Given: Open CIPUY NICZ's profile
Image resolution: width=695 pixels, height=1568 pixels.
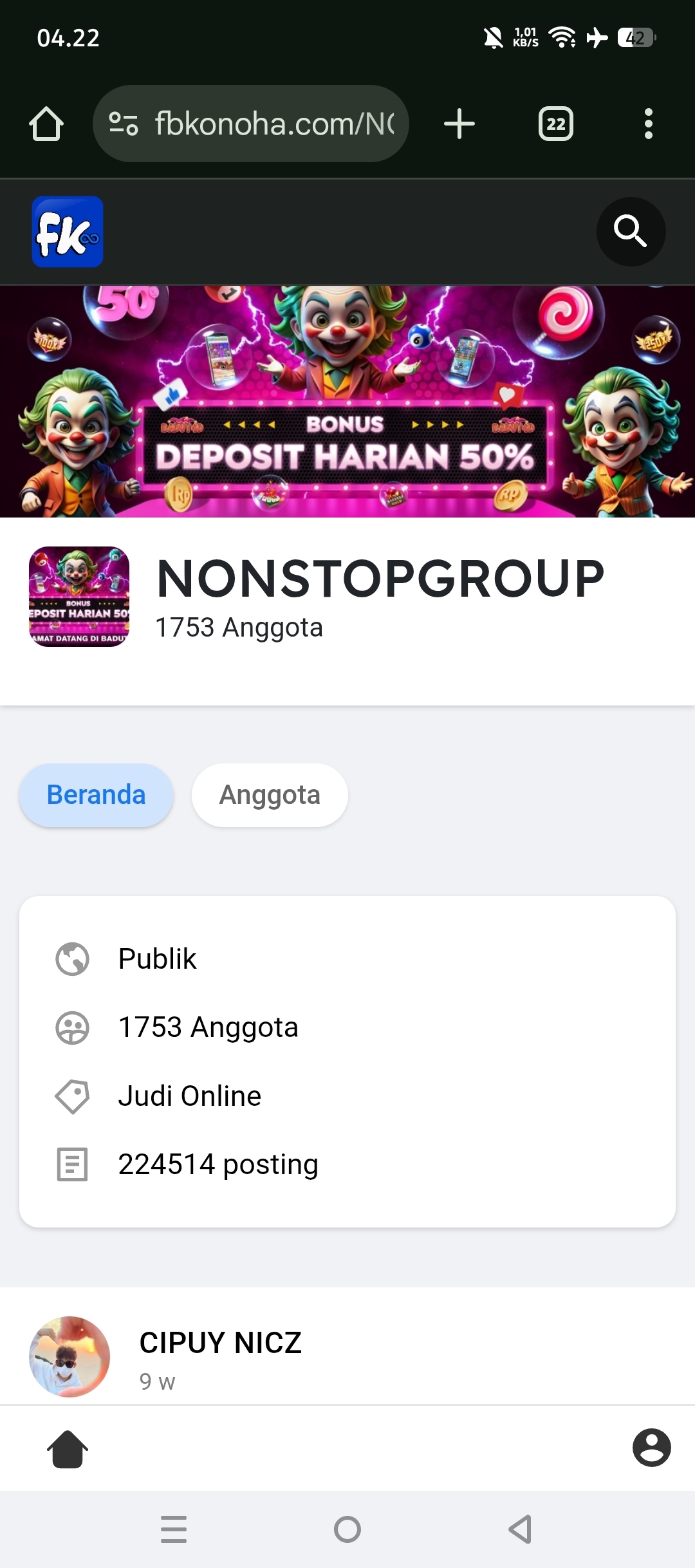Looking at the screenshot, I should [220, 1343].
